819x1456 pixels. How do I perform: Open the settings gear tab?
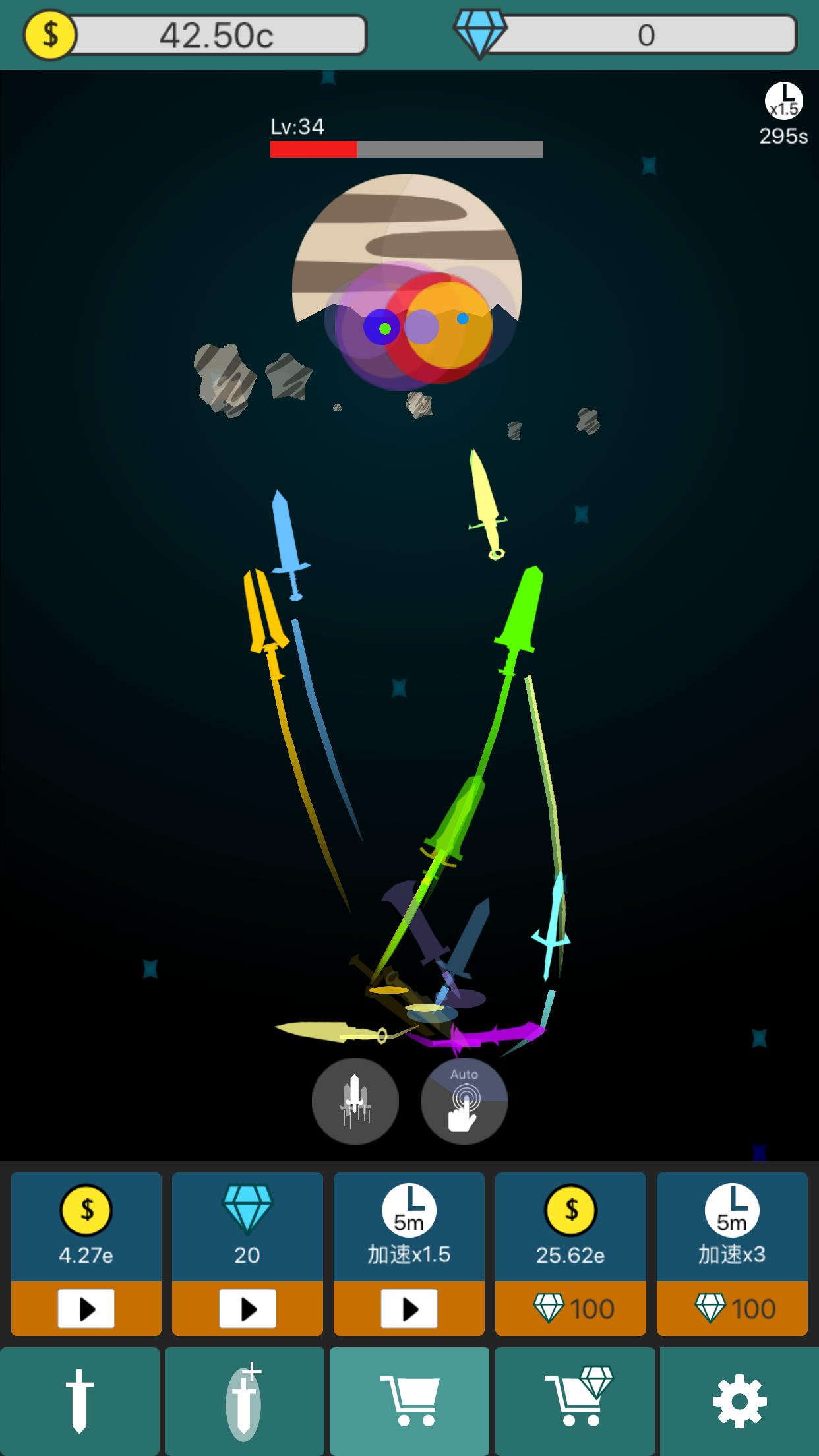(x=739, y=1401)
